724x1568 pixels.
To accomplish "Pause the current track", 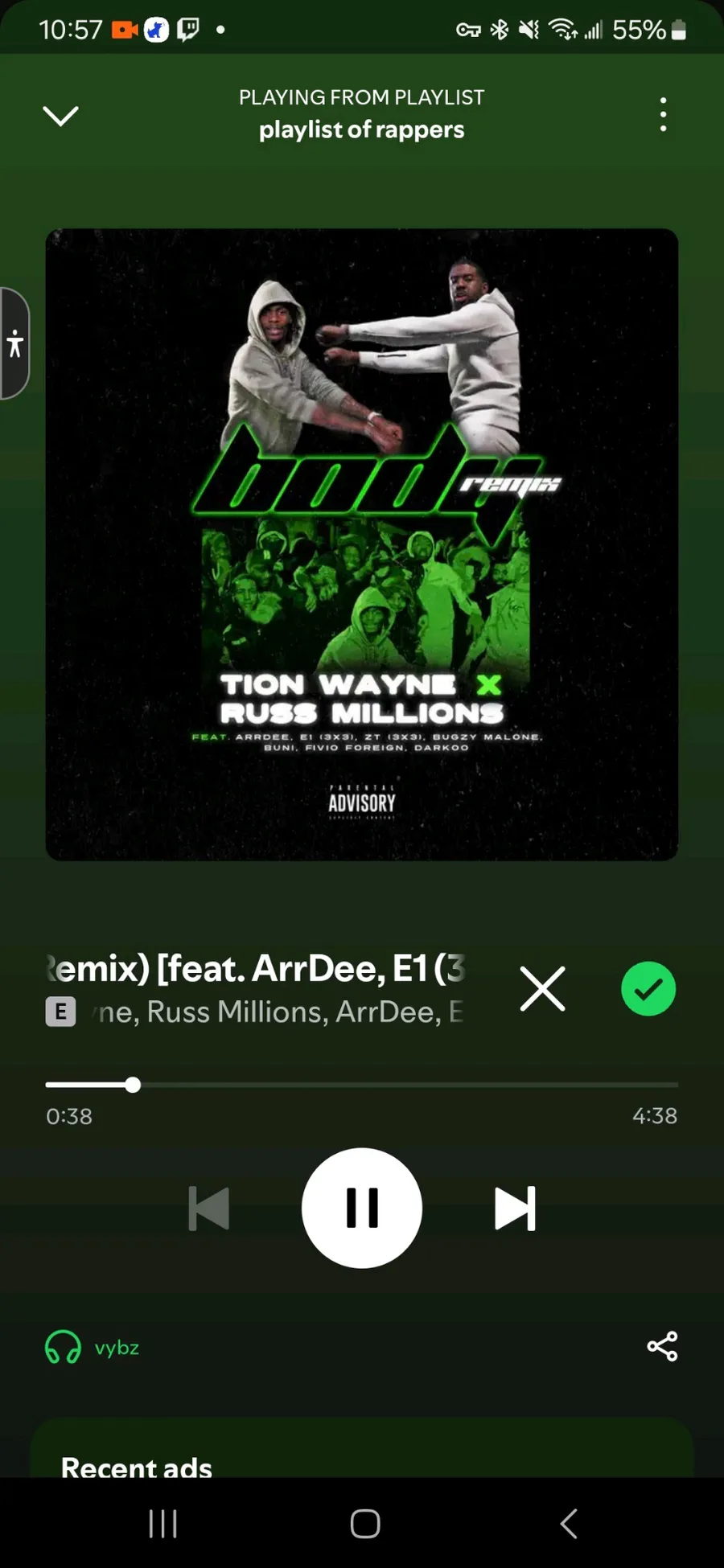I will 362,1207.
